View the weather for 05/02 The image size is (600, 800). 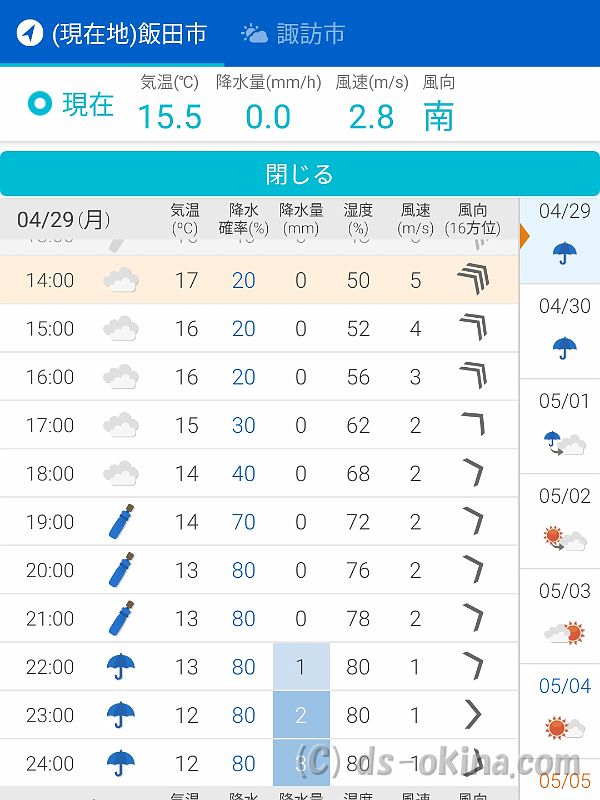coord(565,520)
